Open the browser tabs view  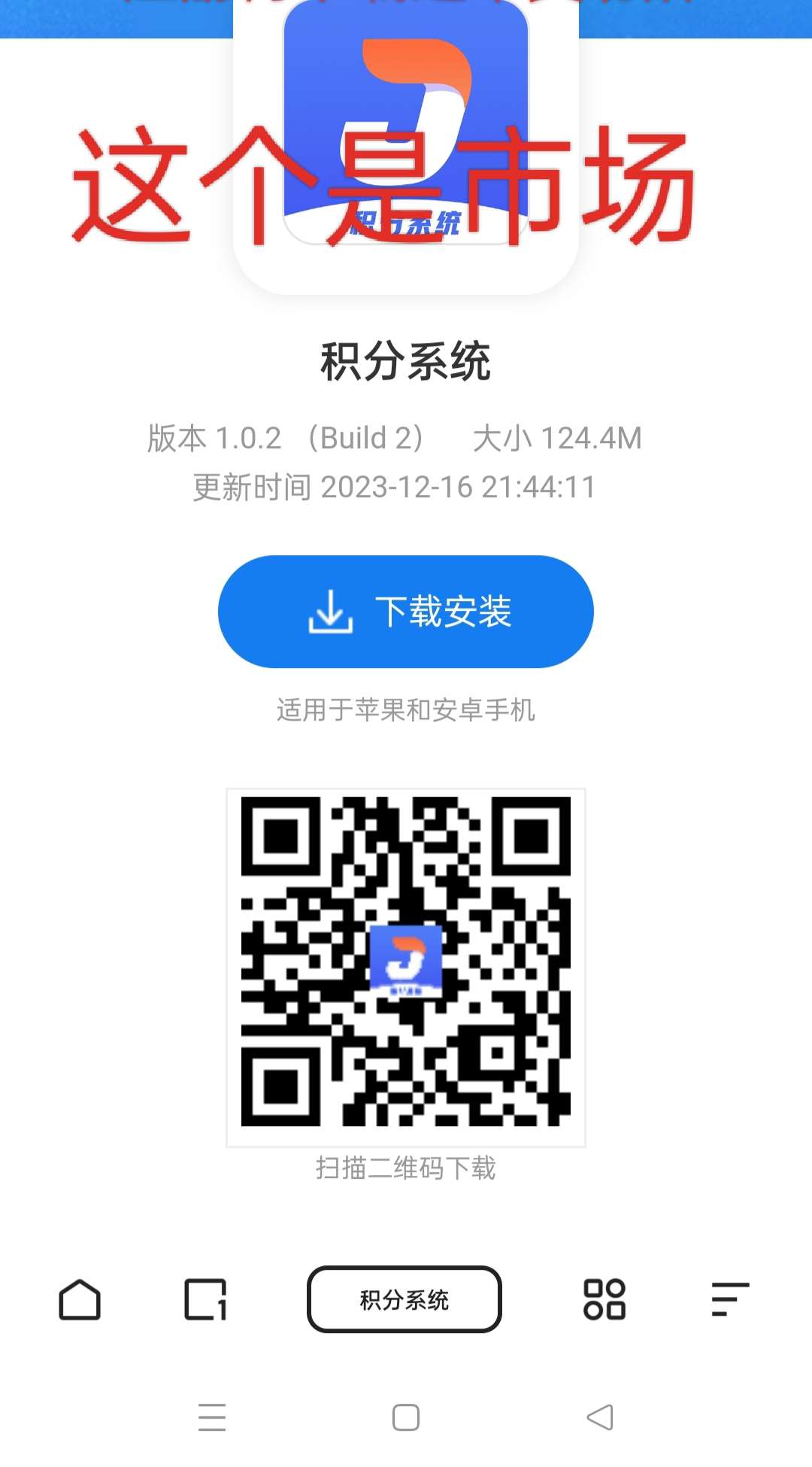(x=205, y=1299)
